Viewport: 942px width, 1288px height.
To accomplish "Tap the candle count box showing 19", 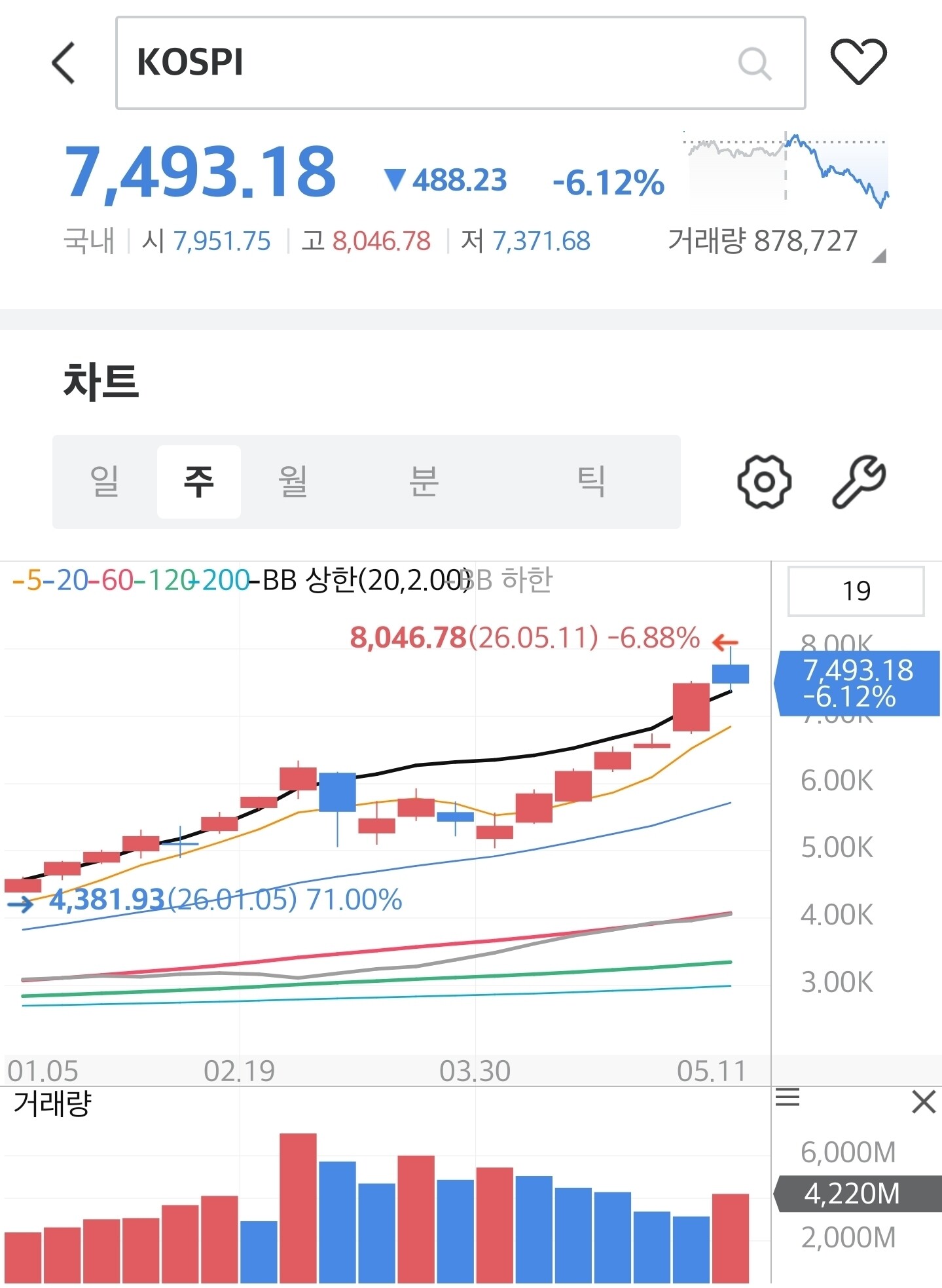I will click(x=856, y=591).
